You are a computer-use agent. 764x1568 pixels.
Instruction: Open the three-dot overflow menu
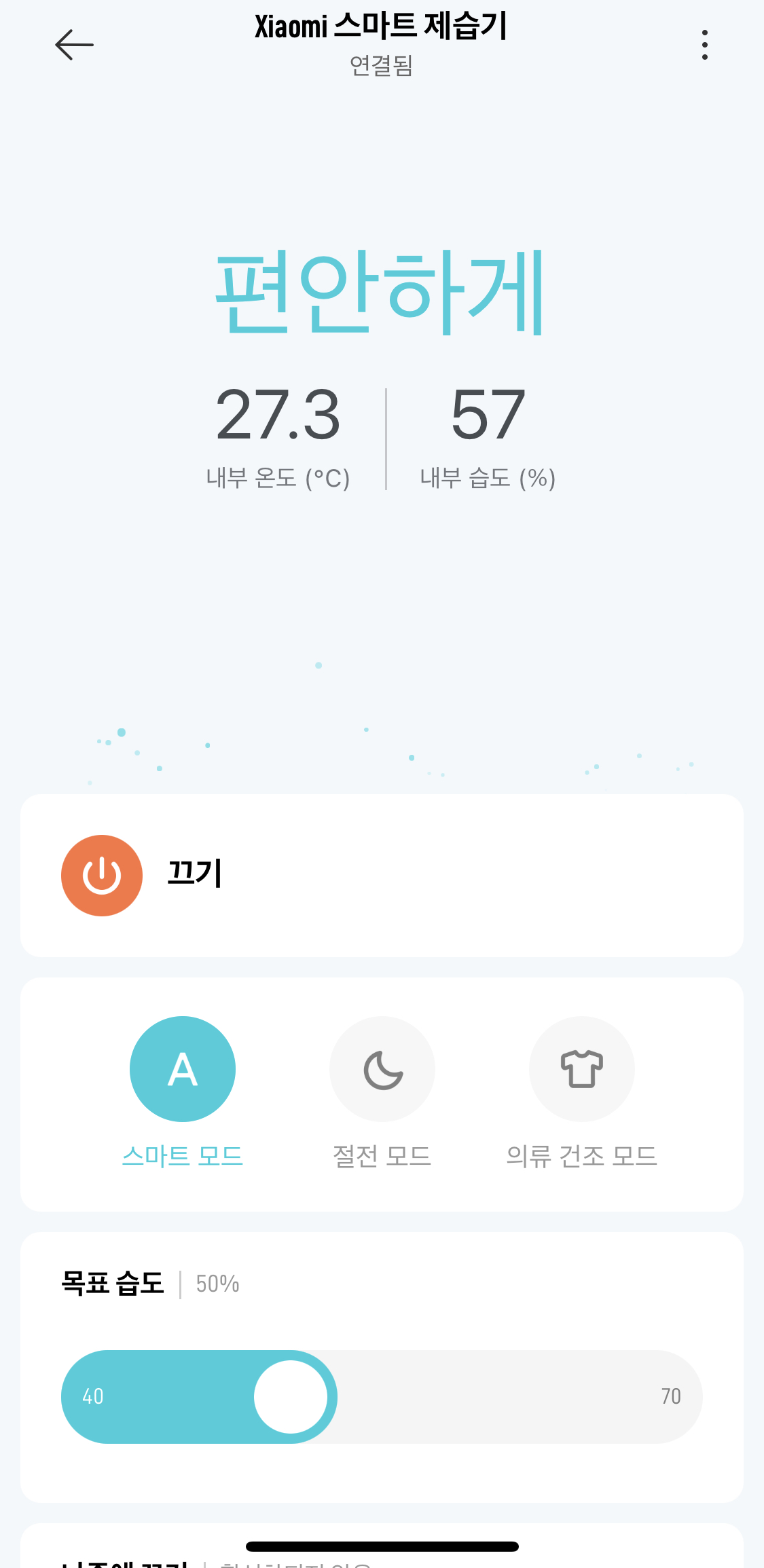coord(705,45)
